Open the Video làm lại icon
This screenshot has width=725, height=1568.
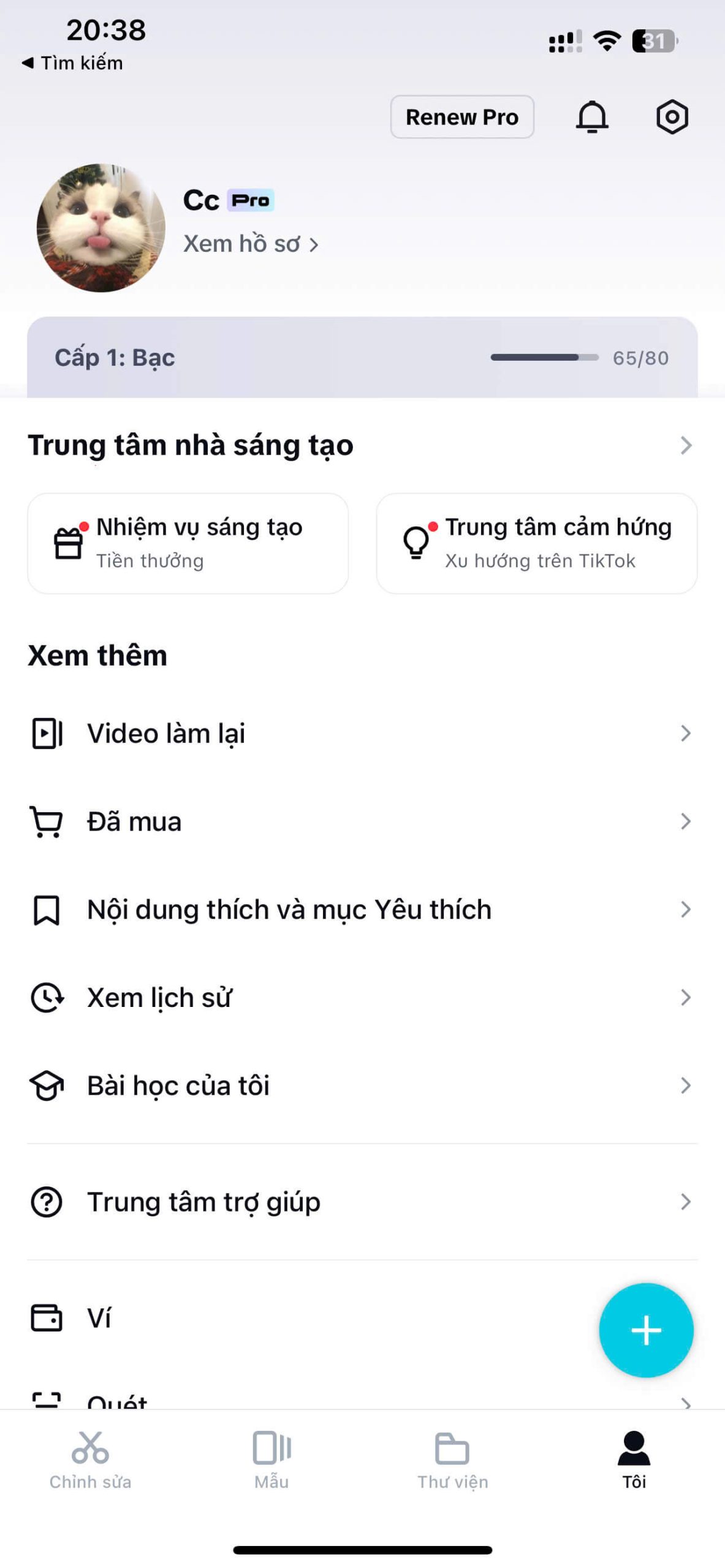[x=46, y=733]
